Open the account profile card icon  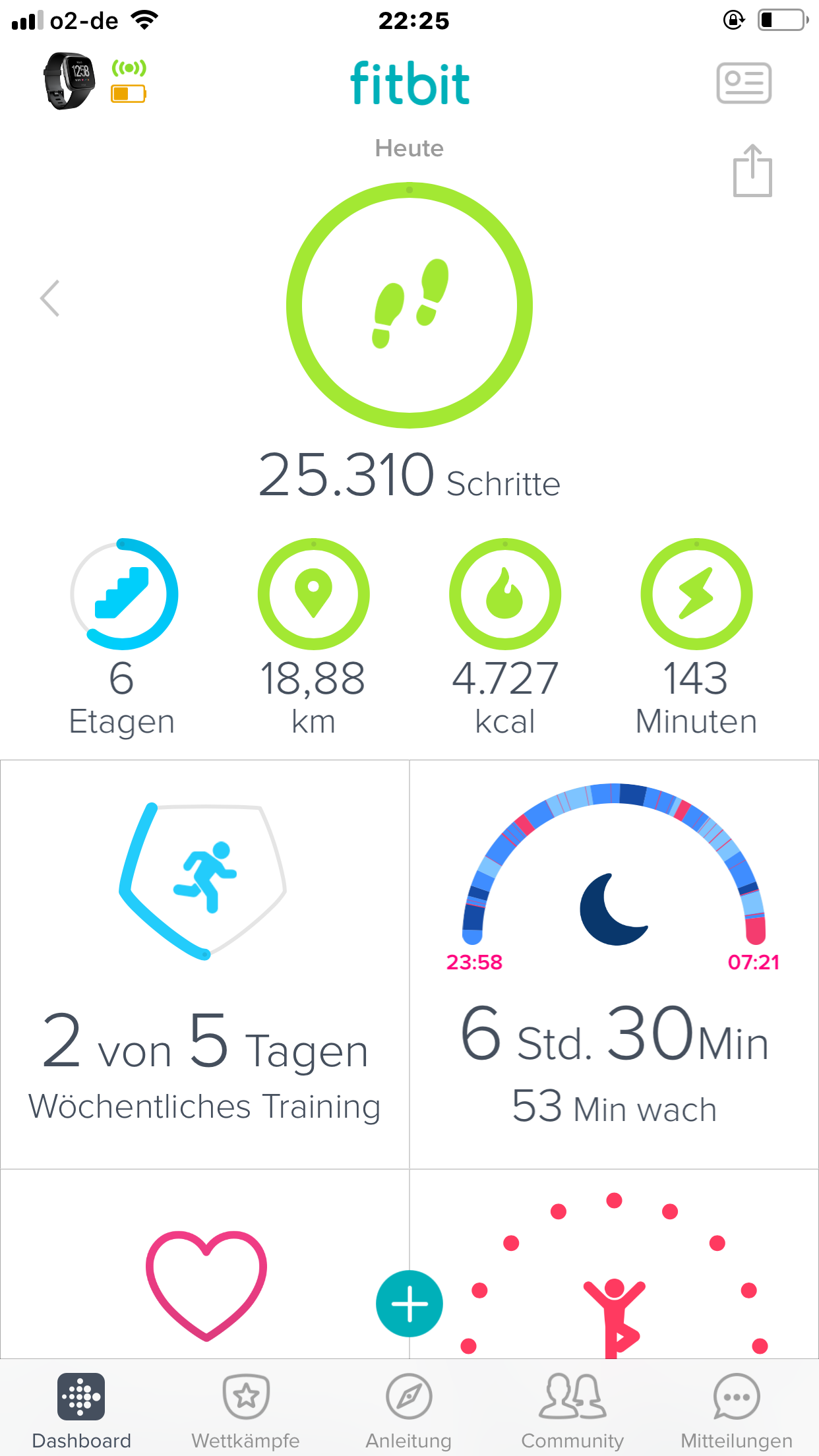pos(744,83)
